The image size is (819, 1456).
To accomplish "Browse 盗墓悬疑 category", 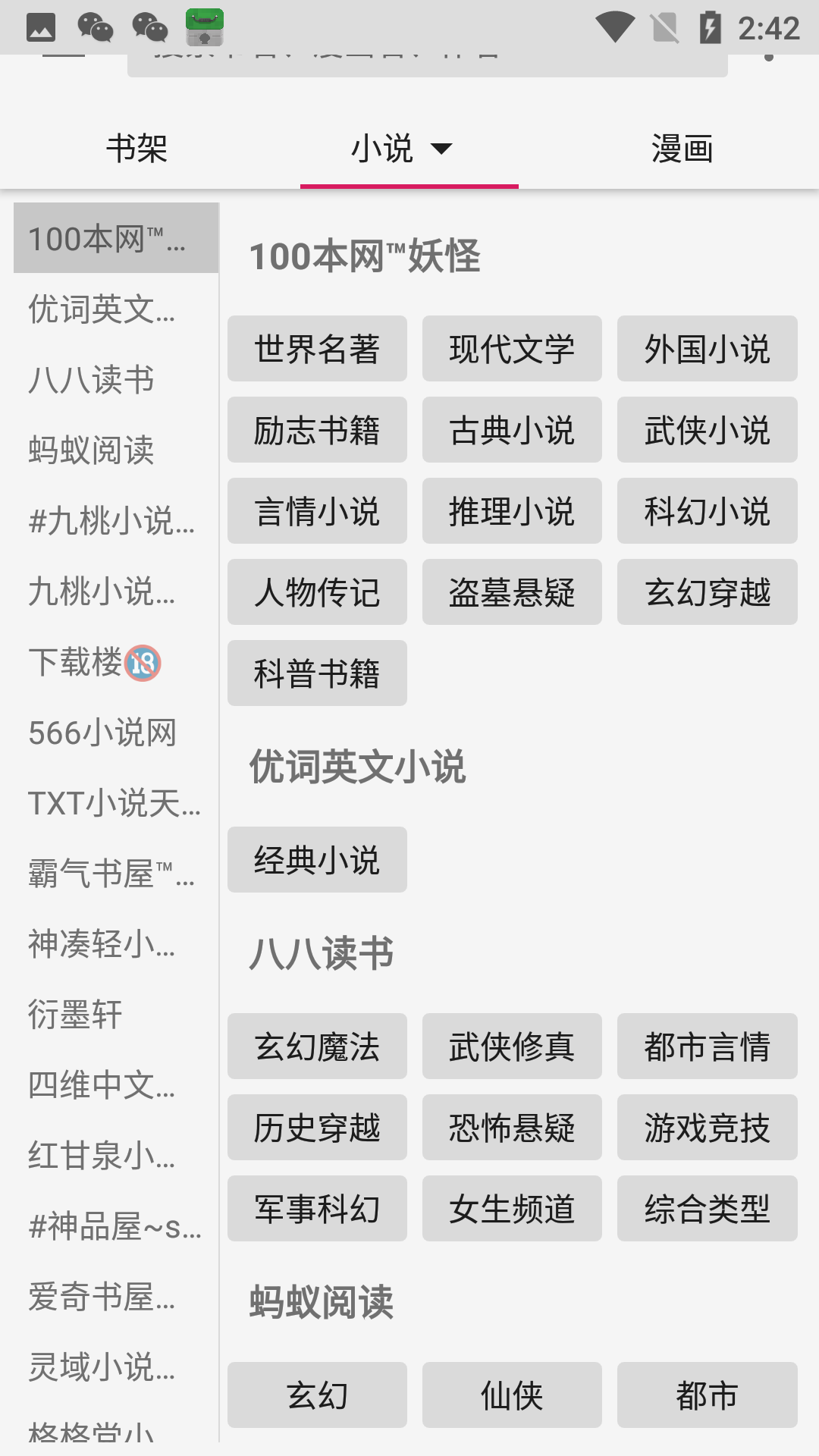I will (512, 592).
